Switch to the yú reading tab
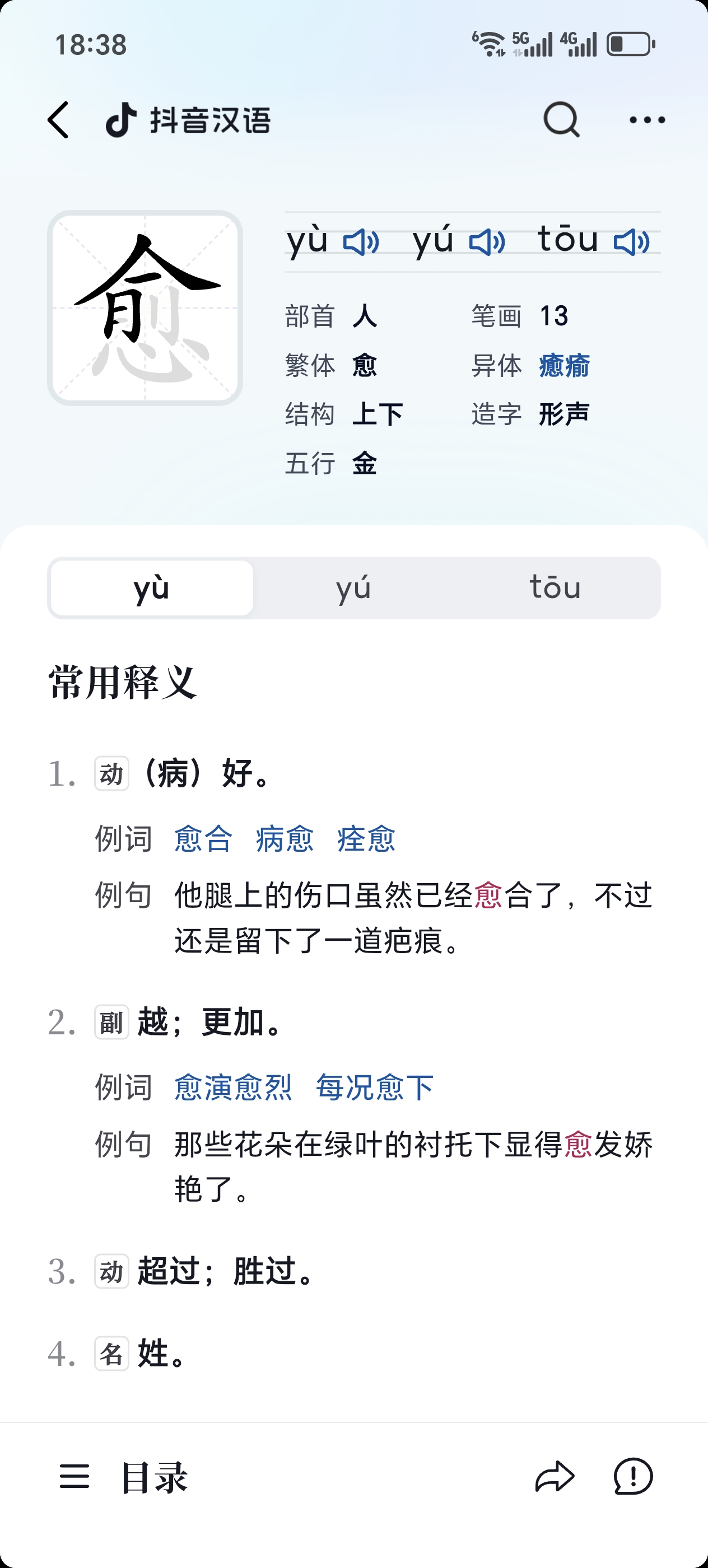Screen dimensions: 708x1568 click(353, 588)
